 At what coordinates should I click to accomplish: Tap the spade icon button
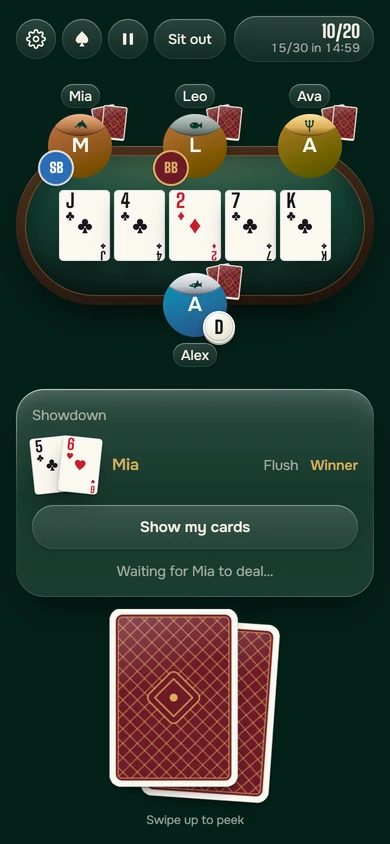(82, 39)
